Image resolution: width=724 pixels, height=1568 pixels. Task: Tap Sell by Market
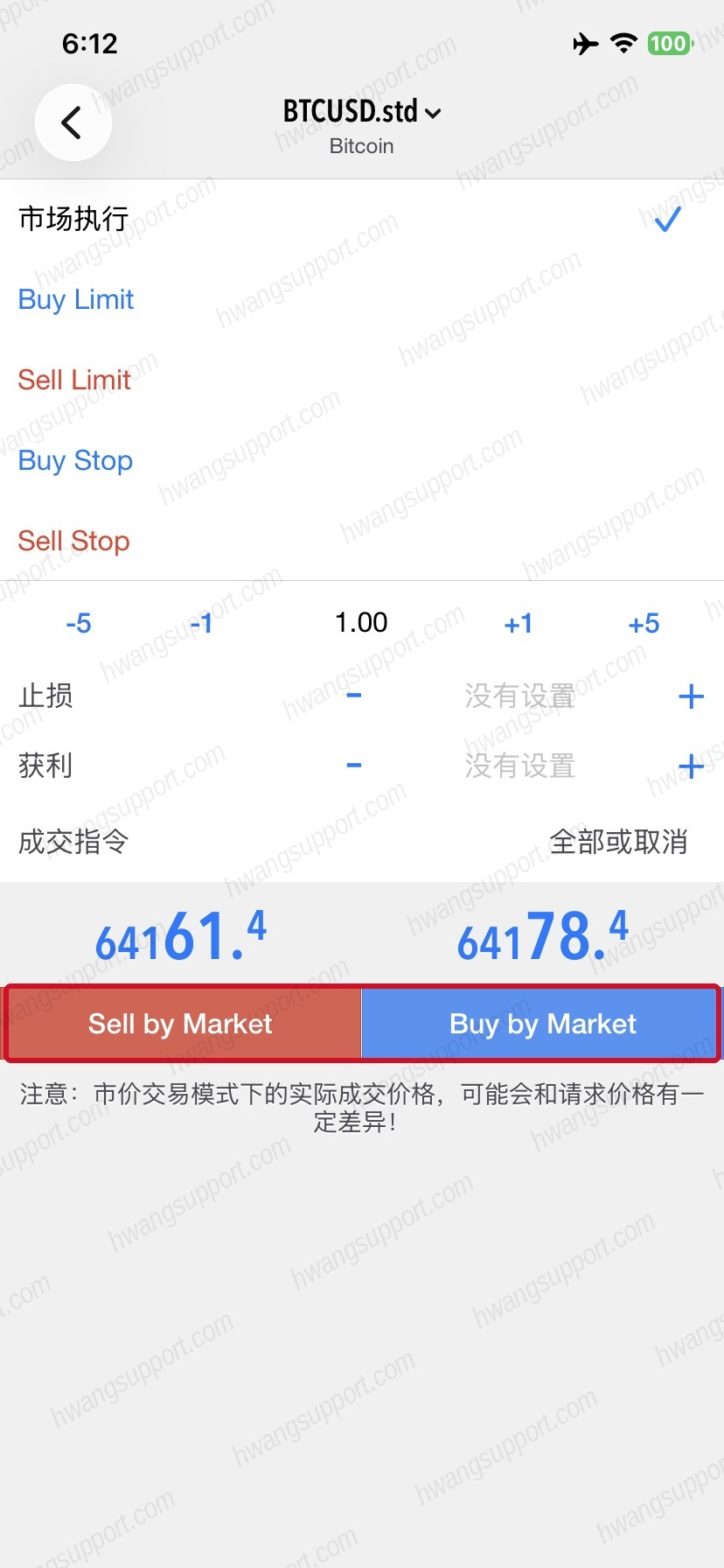click(x=183, y=1024)
